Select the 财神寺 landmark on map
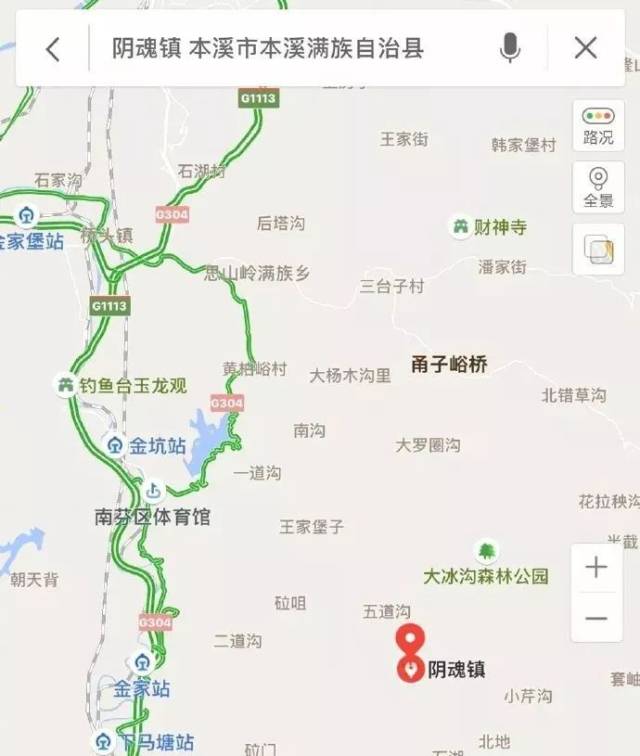This screenshot has height=756, width=640. pos(461,227)
